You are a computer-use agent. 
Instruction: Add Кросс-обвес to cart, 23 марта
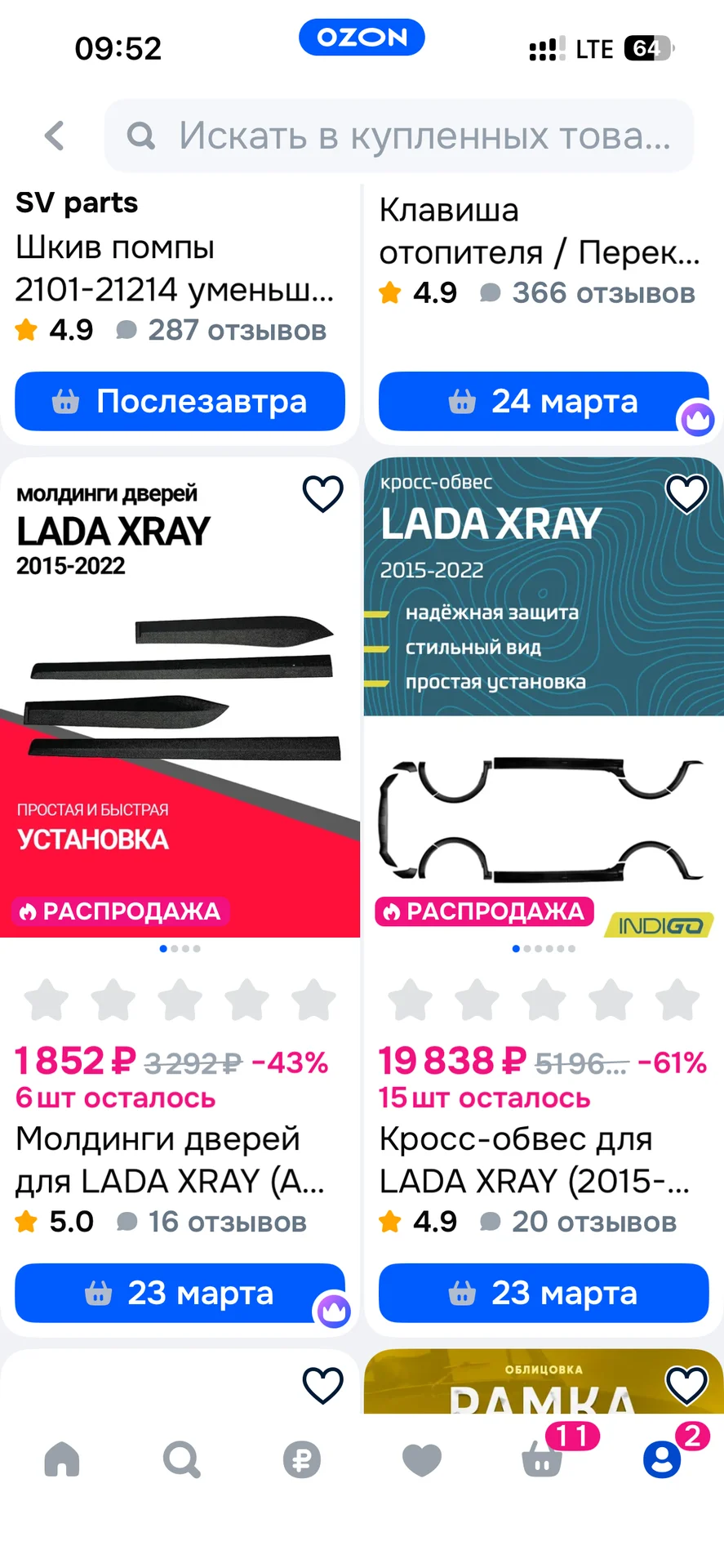point(544,1293)
